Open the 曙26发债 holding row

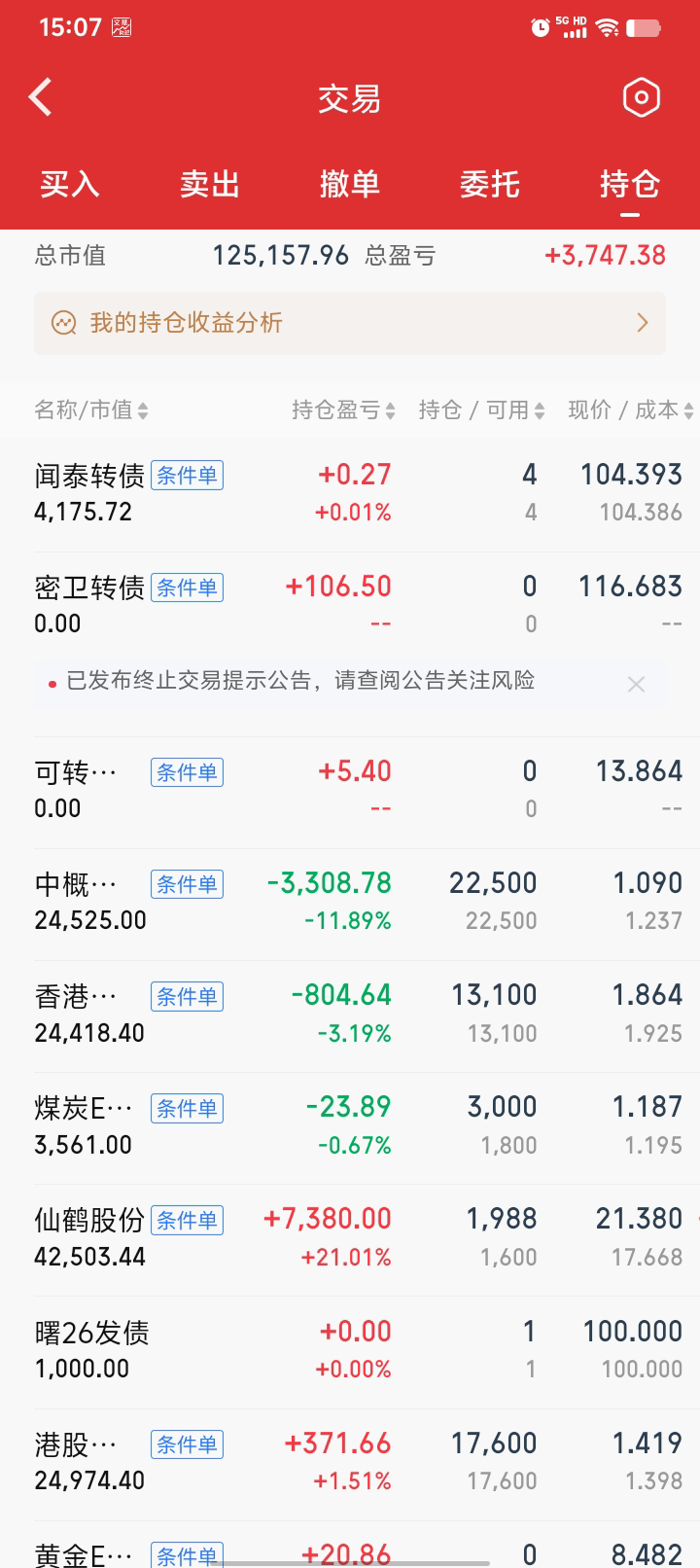(x=350, y=1350)
